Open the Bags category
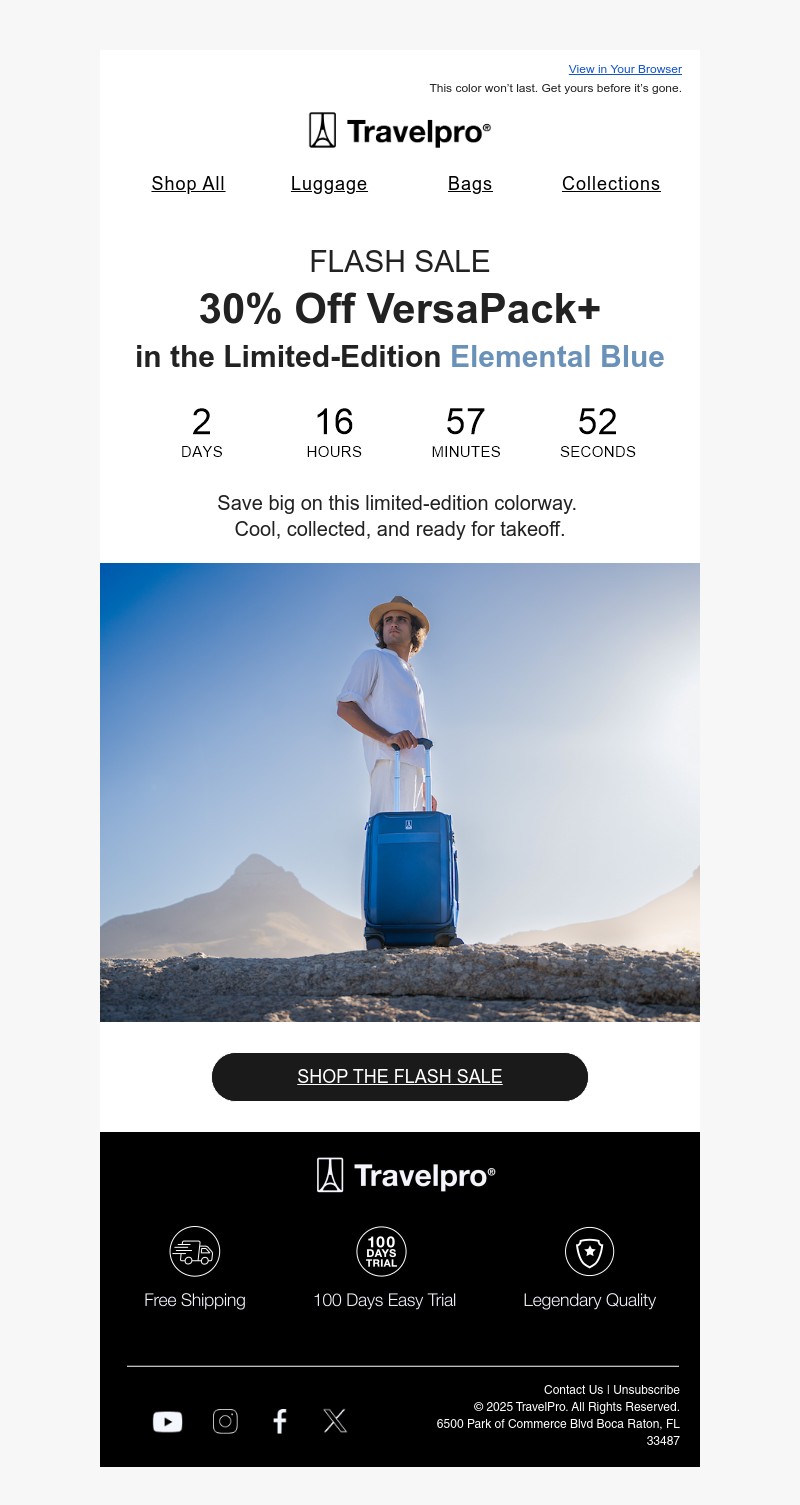Image resolution: width=800 pixels, height=1505 pixels. (x=470, y=184)
